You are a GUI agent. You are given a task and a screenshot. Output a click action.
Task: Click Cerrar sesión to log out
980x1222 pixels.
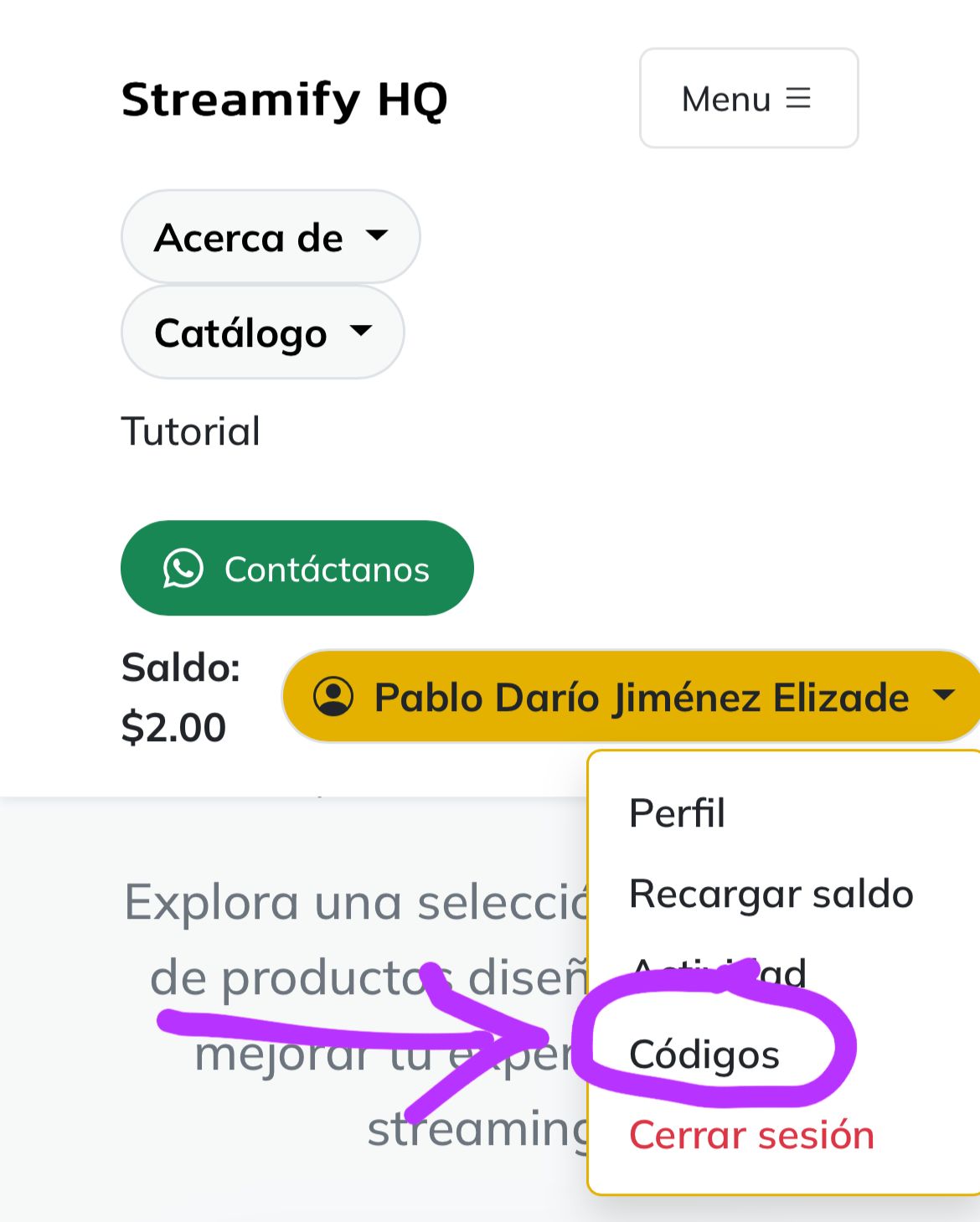[752, 1136]
